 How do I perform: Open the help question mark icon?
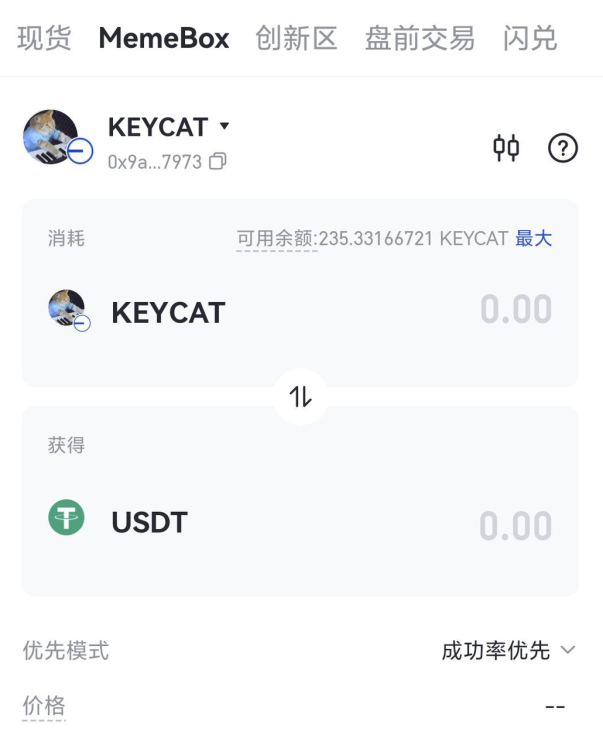563,149
